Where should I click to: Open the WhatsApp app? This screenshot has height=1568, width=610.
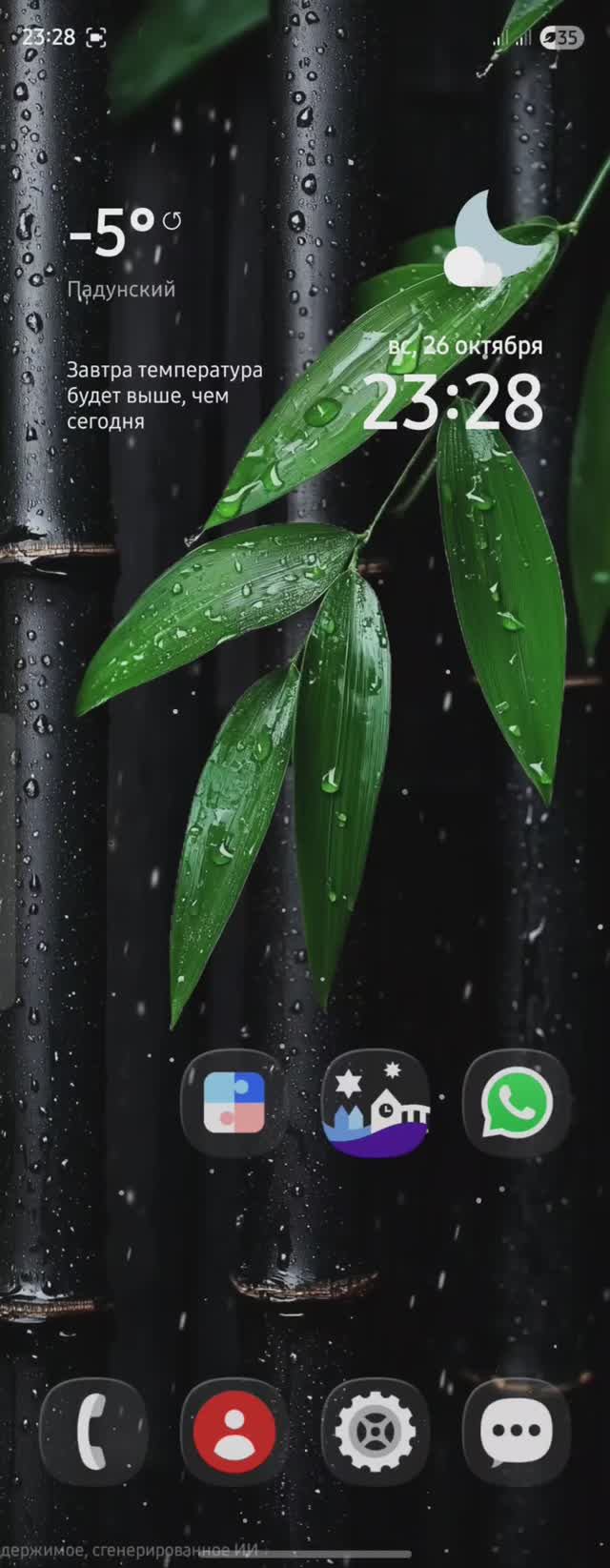516,1104
